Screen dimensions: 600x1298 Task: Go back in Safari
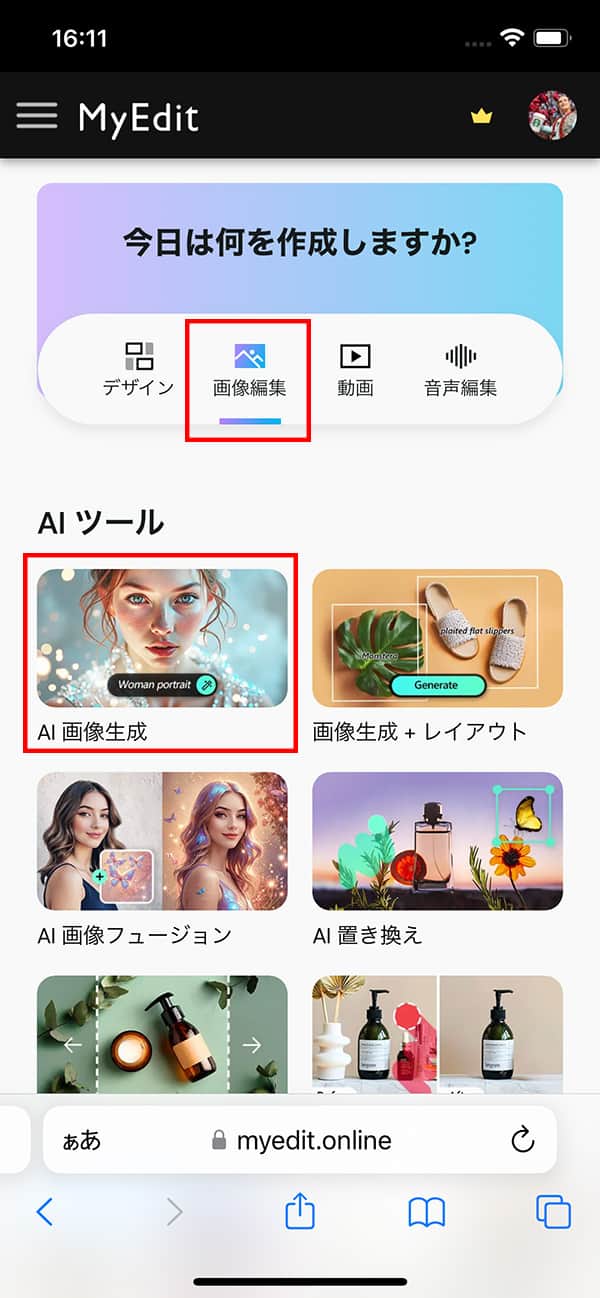click(44, 1213)
